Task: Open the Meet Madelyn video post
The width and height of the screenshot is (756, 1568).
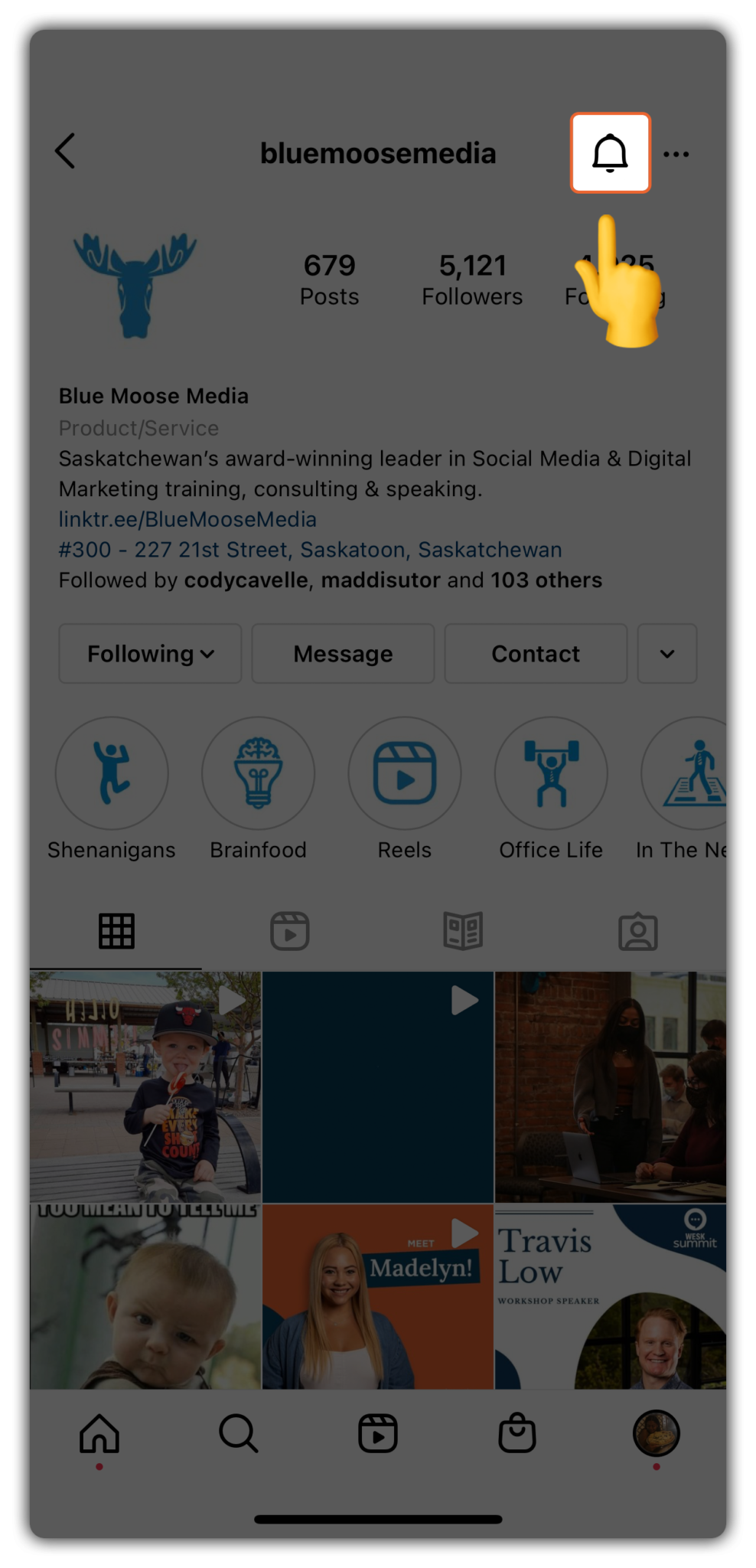Action: [x=378, y=1297]
